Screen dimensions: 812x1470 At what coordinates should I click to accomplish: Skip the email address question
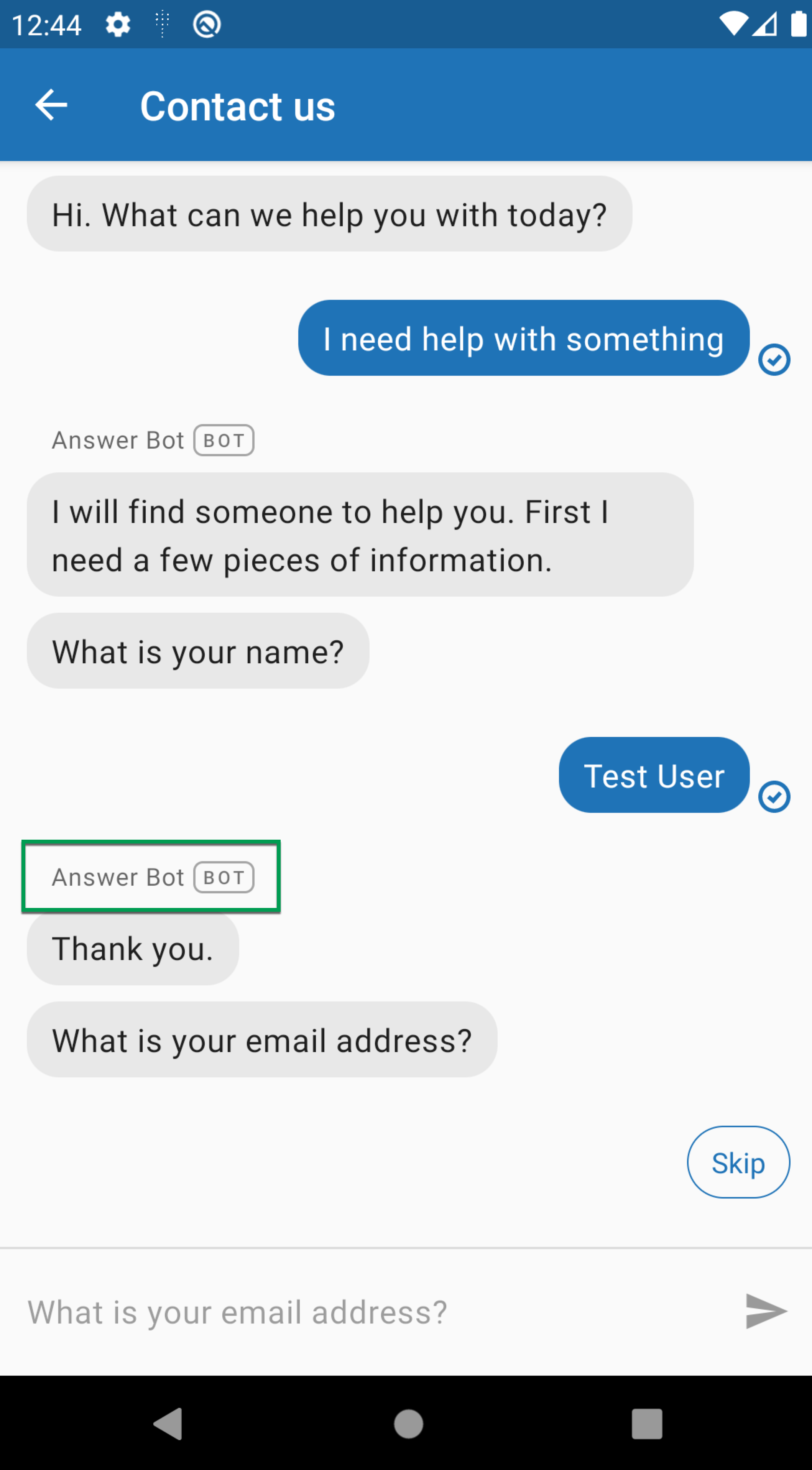[738, 1163]
